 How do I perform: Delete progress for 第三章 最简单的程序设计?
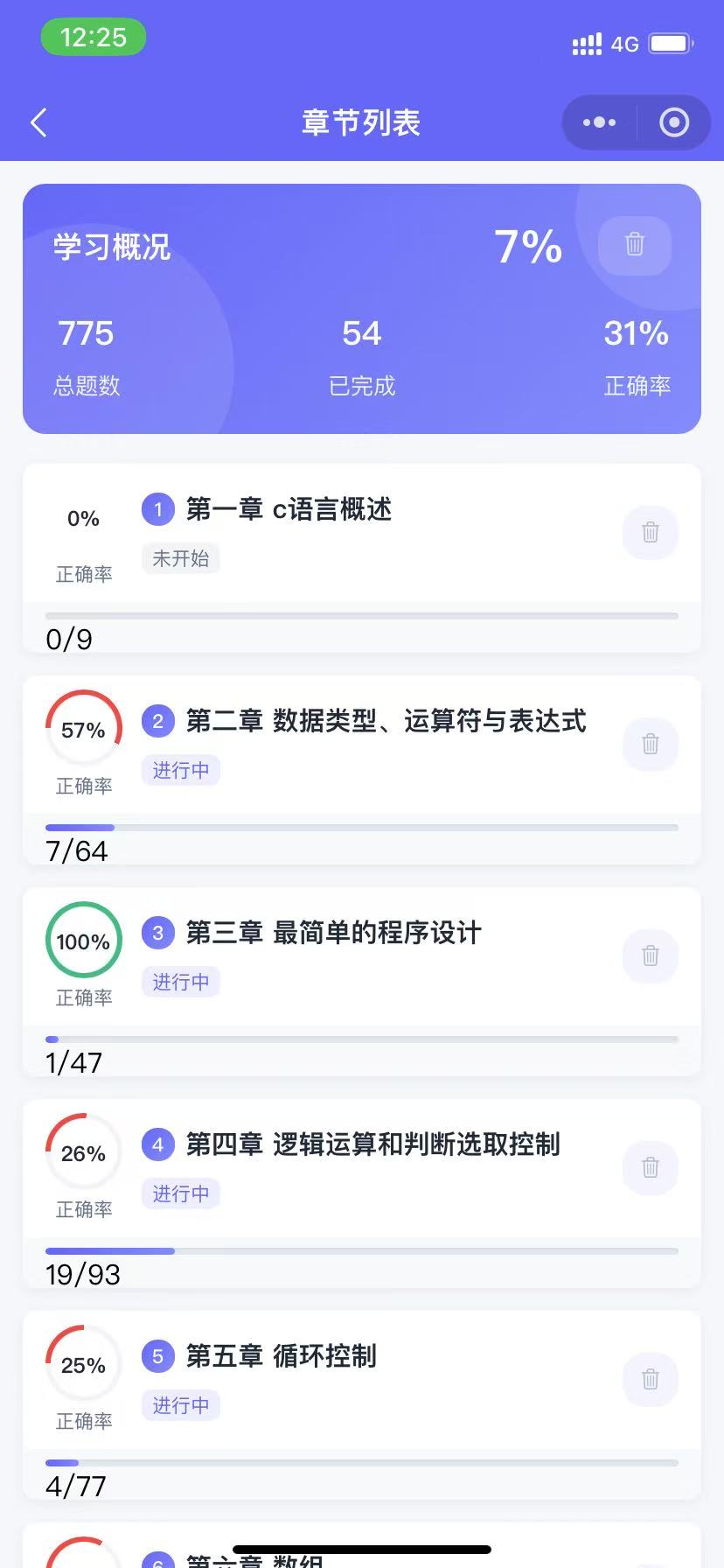coord(650,955)
